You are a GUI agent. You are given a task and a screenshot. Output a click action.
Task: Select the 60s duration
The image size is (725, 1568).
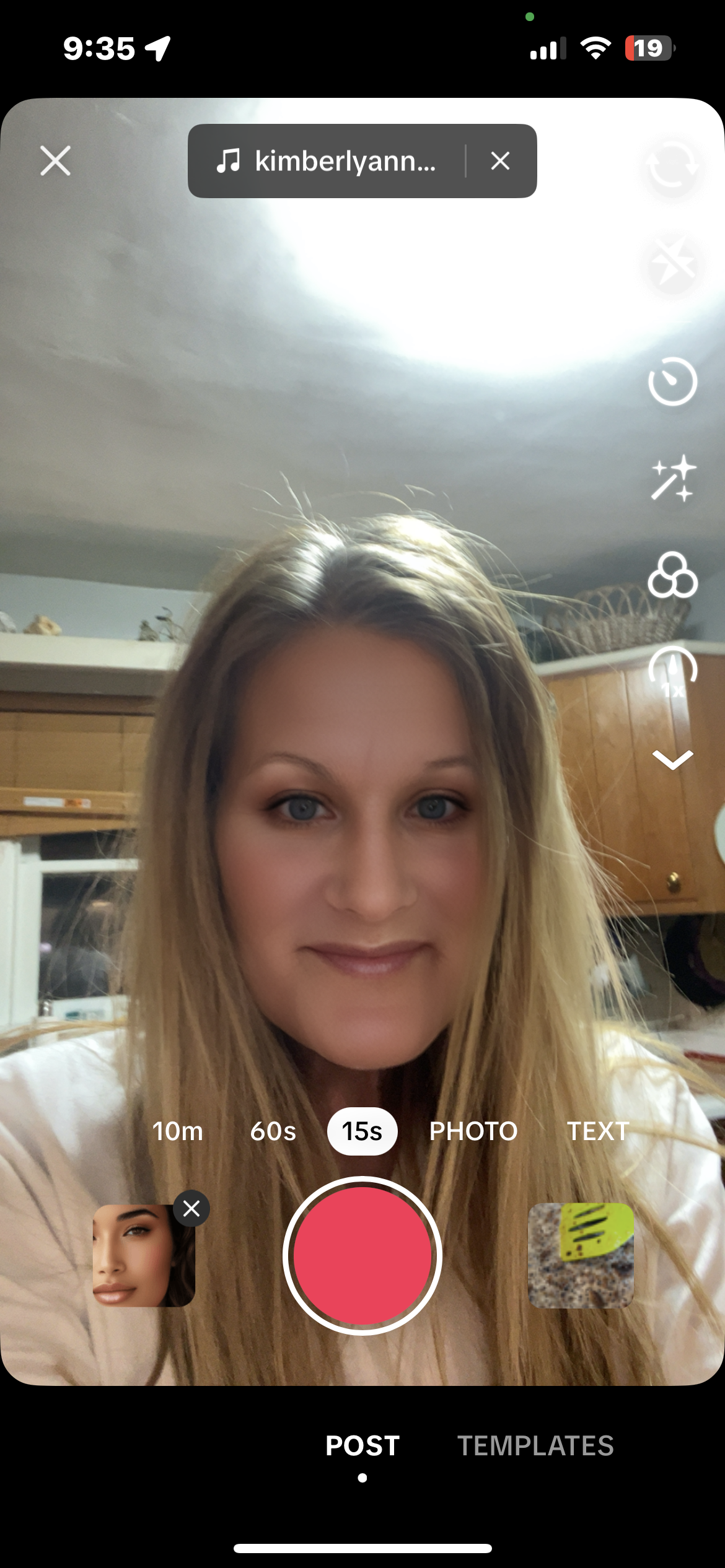pyautogui.click(x=273, y=1131)
